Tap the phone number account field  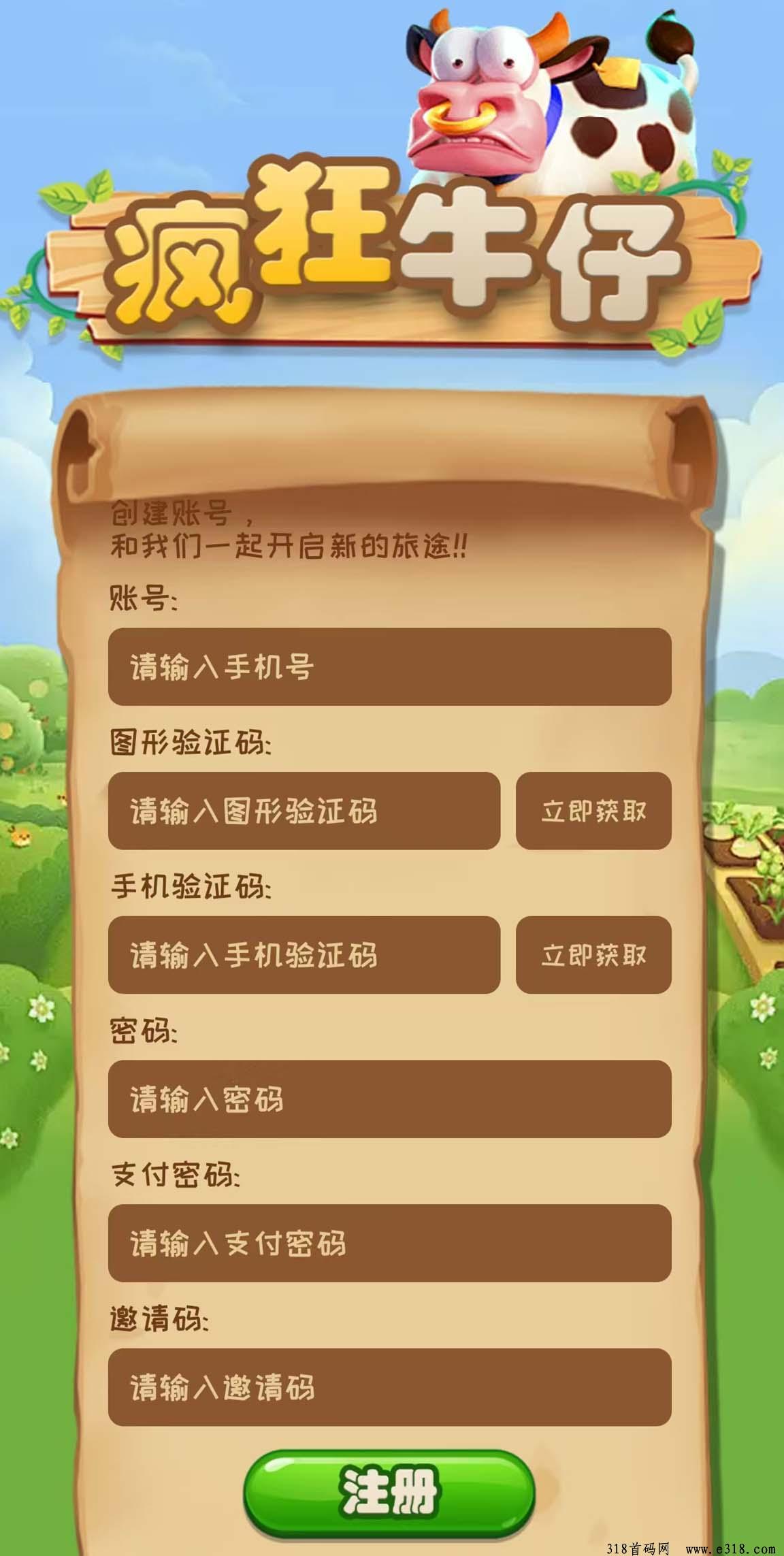389,666
